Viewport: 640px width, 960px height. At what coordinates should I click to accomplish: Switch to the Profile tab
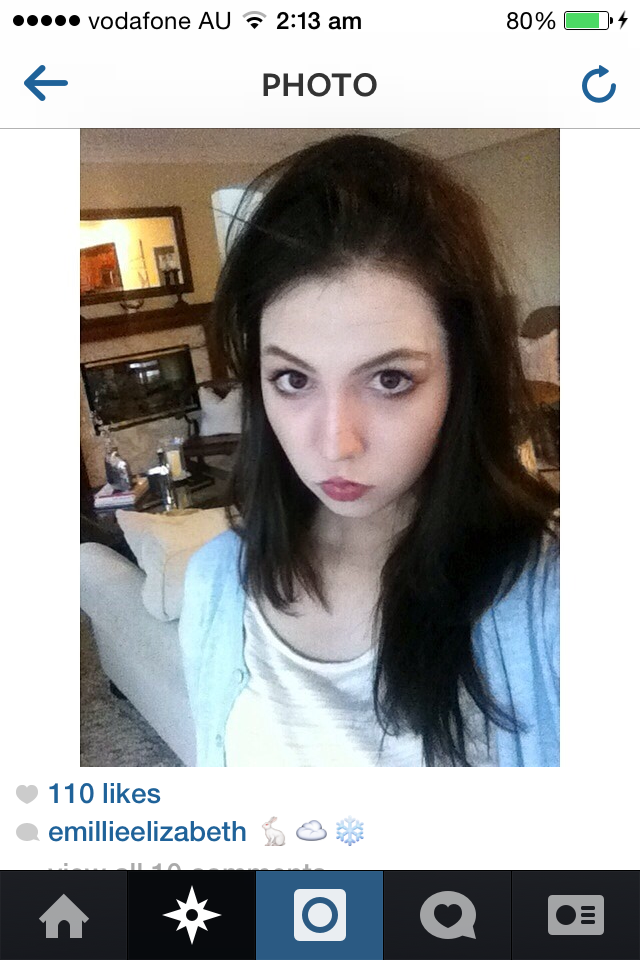pos(575,915)
